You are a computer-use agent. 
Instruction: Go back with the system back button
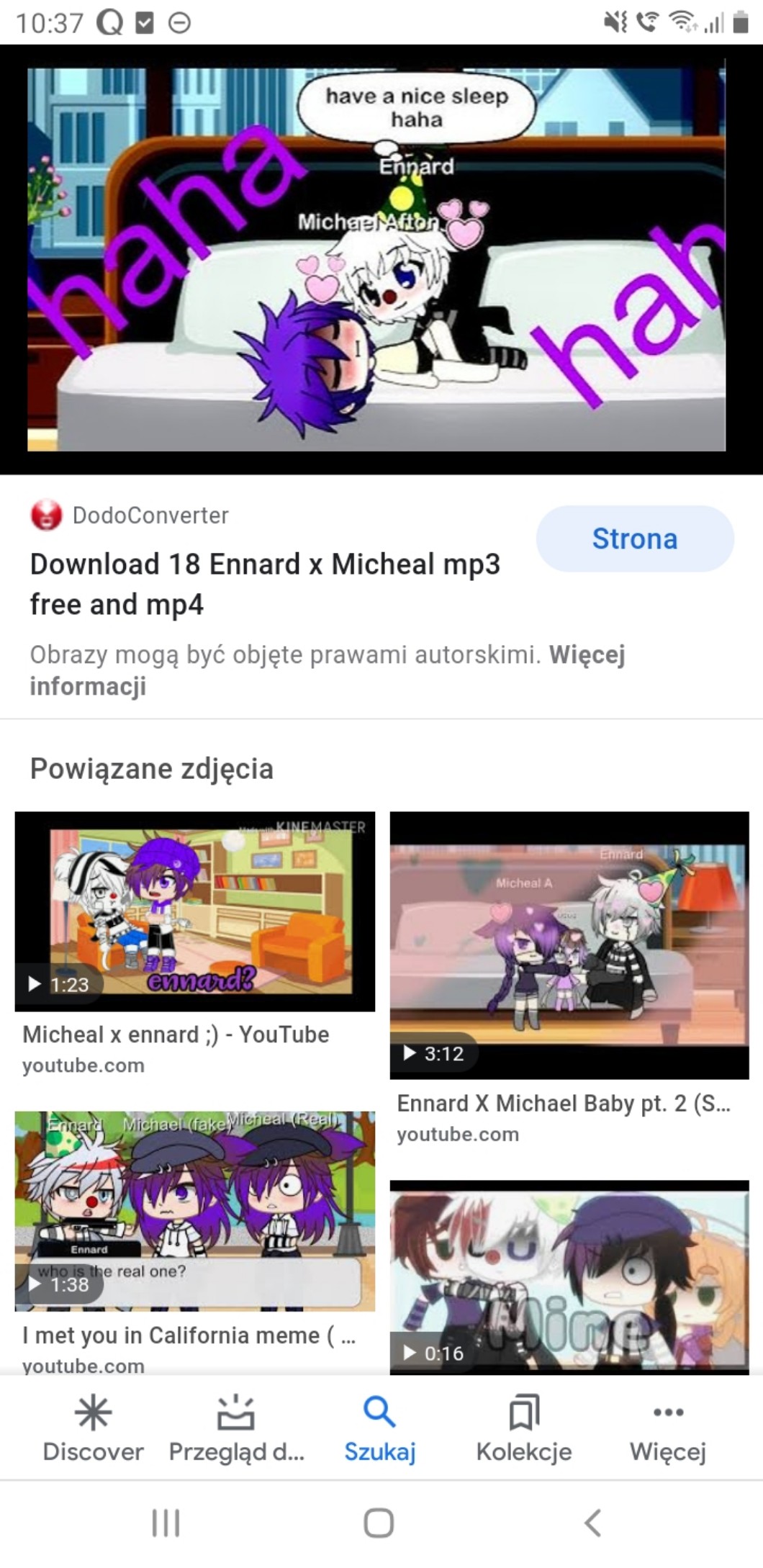pos(592,1523)
